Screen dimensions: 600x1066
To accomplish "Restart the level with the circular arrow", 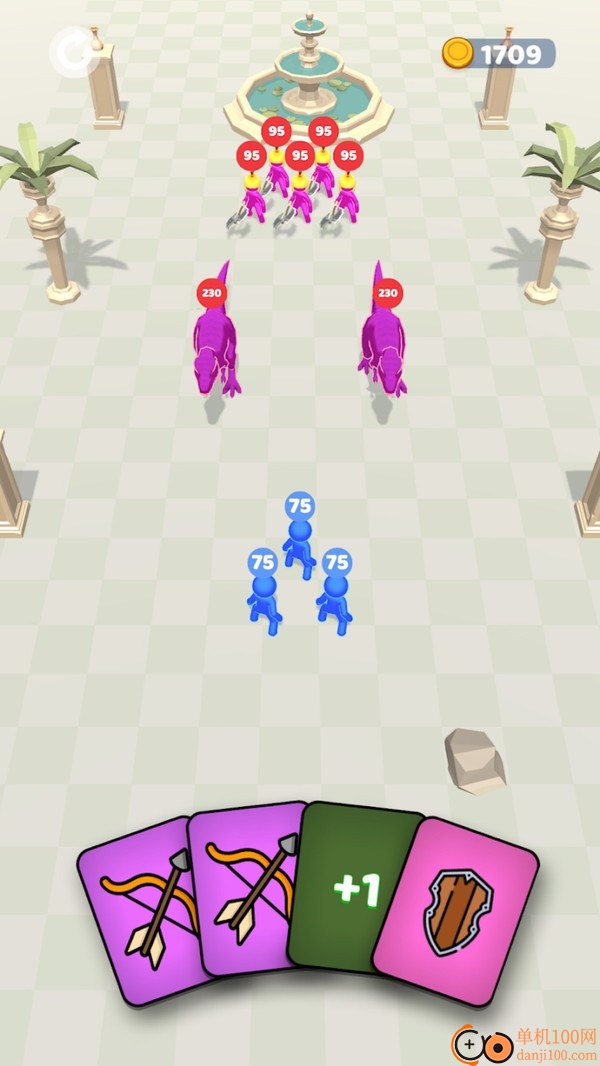I will coord(72,53).
